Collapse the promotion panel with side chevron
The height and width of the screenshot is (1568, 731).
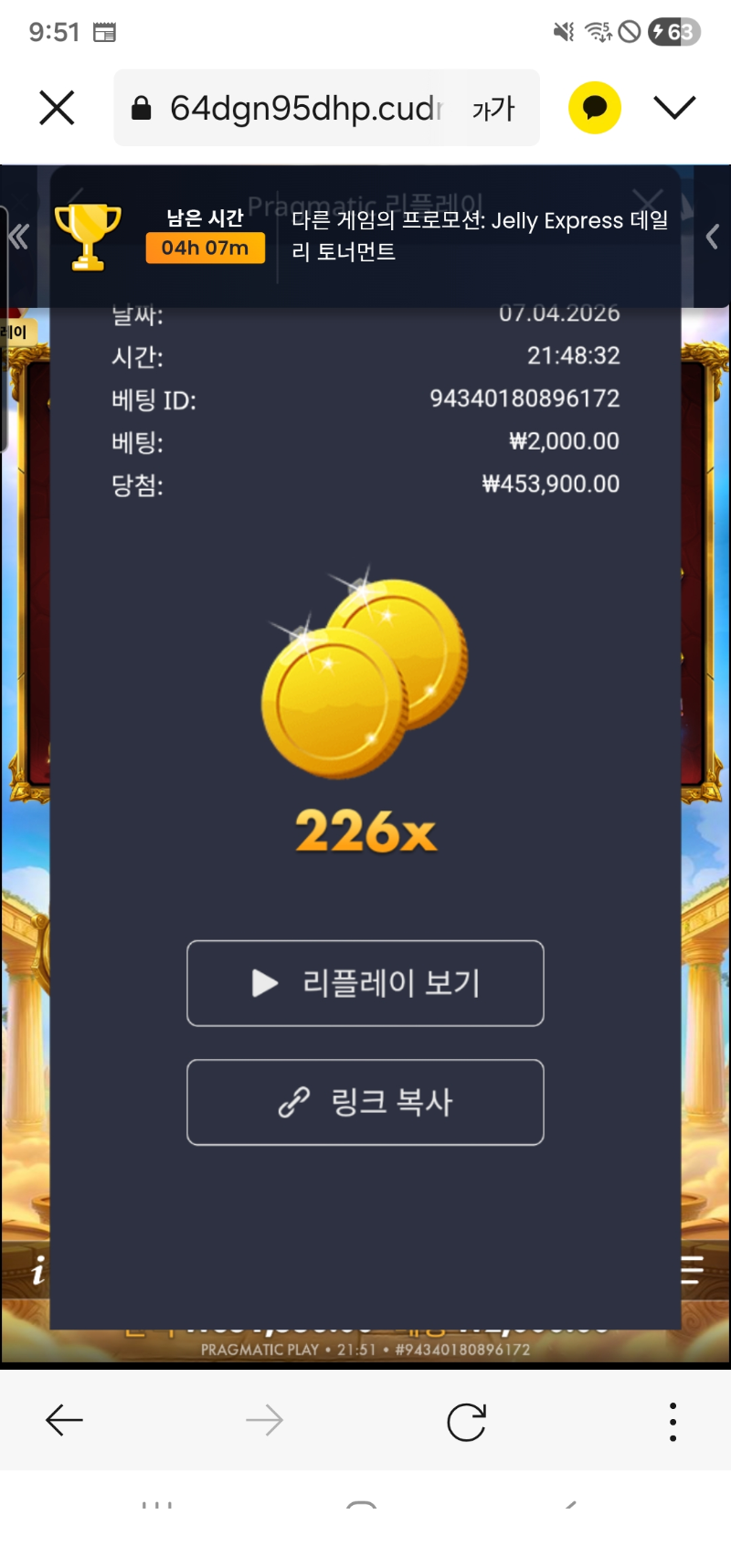712,238
